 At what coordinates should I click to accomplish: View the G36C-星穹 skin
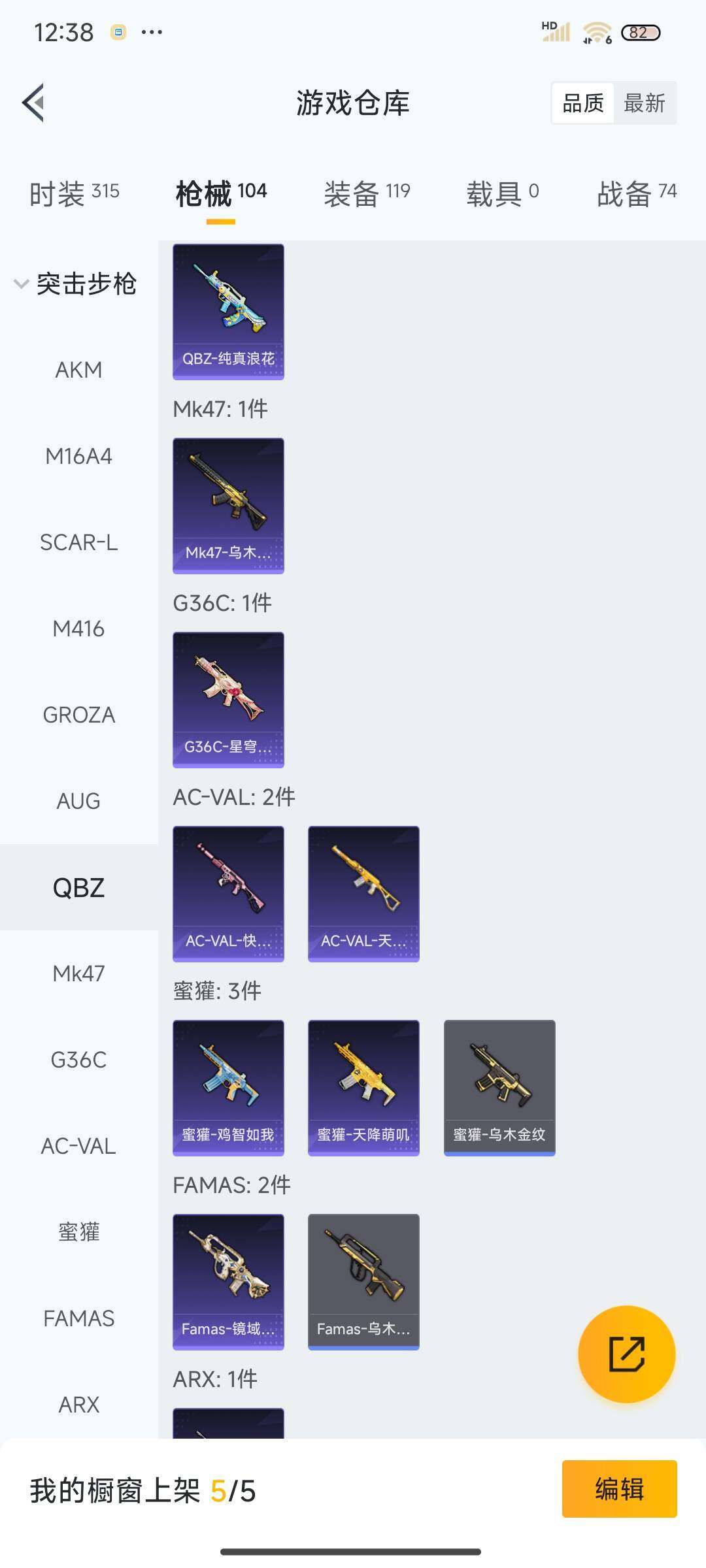228,699
